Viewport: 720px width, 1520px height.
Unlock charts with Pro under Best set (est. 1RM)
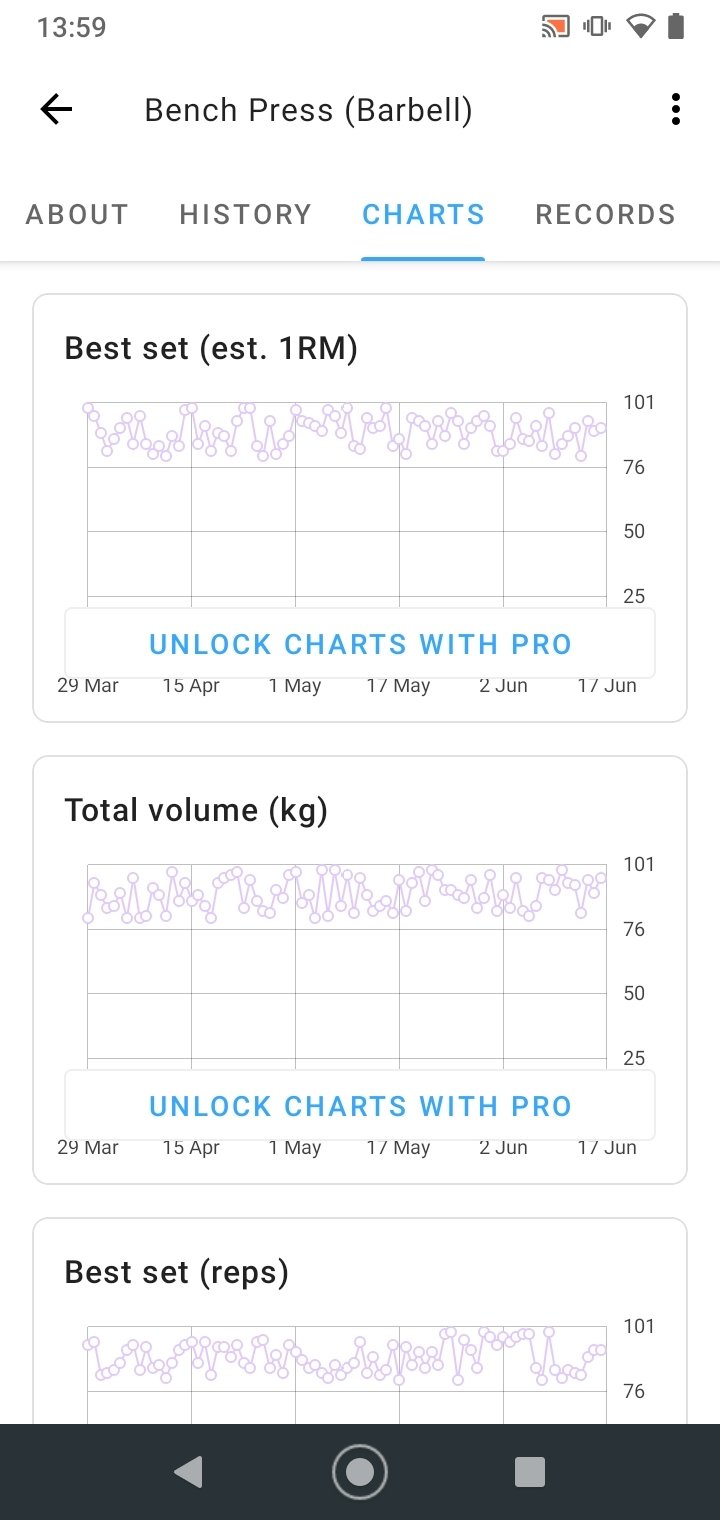pos(360,644)
